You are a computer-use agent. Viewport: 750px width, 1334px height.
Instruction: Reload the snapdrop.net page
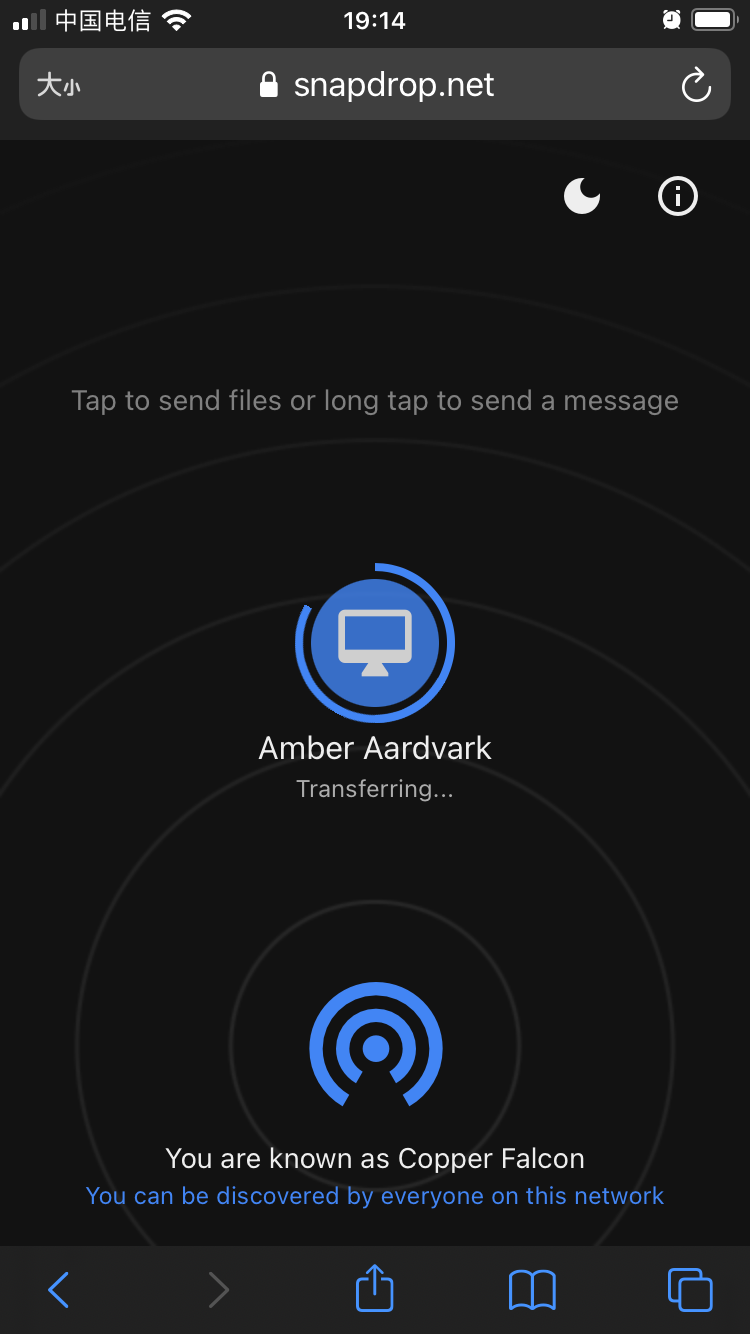[x=695, y=86]
